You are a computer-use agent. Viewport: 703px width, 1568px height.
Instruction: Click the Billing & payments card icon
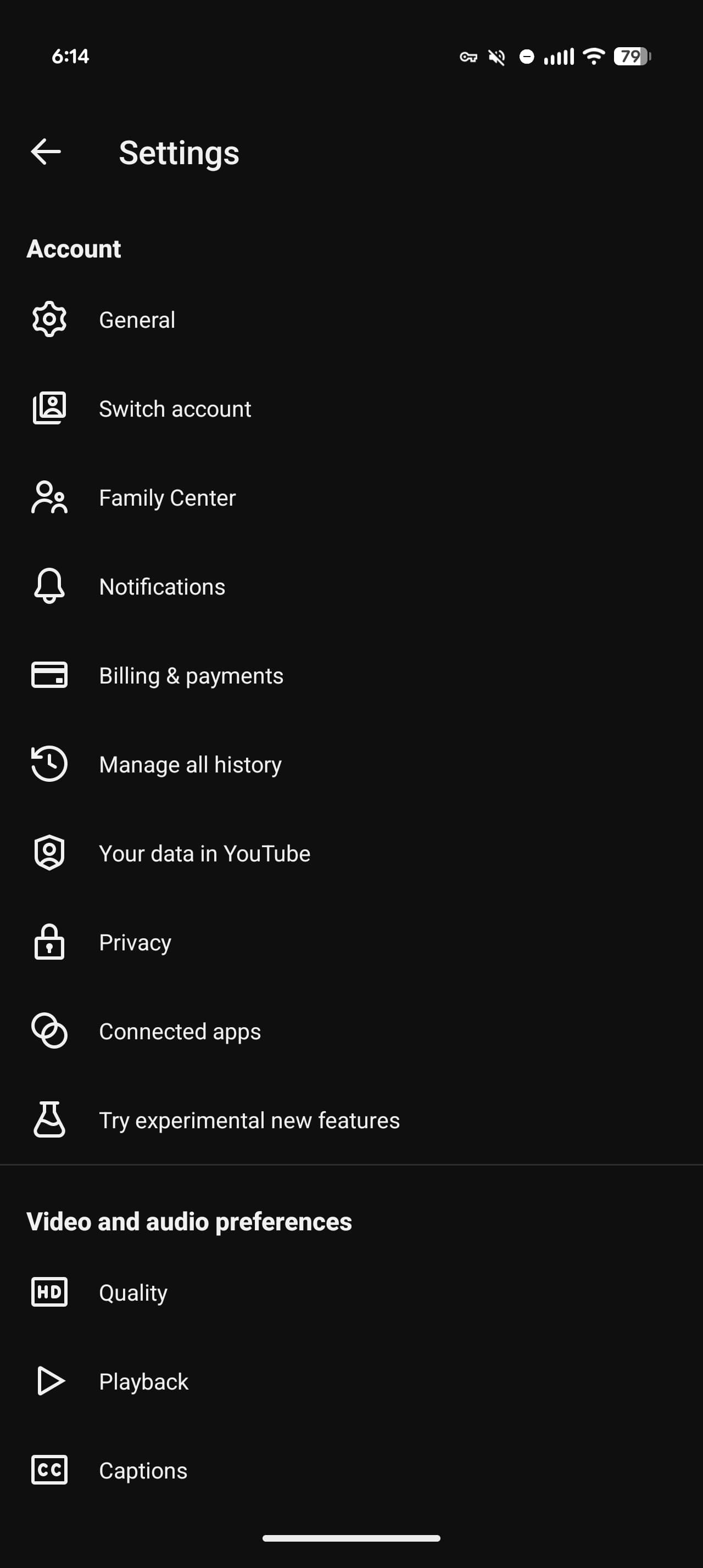point(49,675)
